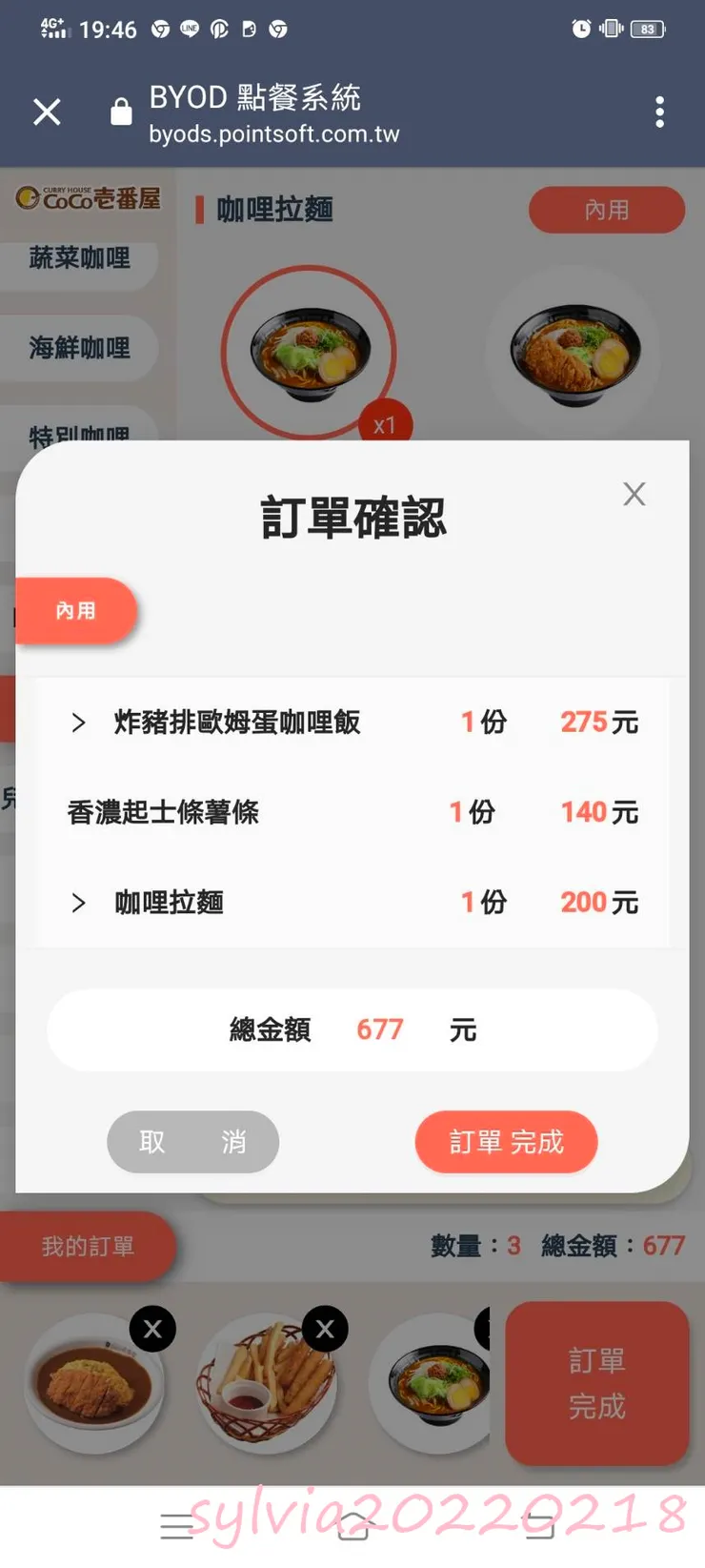This screenshot has height=1568, width=705.
Task: Remove the fried pork curry rice thumbnail
Action: tap(152, 1329)
